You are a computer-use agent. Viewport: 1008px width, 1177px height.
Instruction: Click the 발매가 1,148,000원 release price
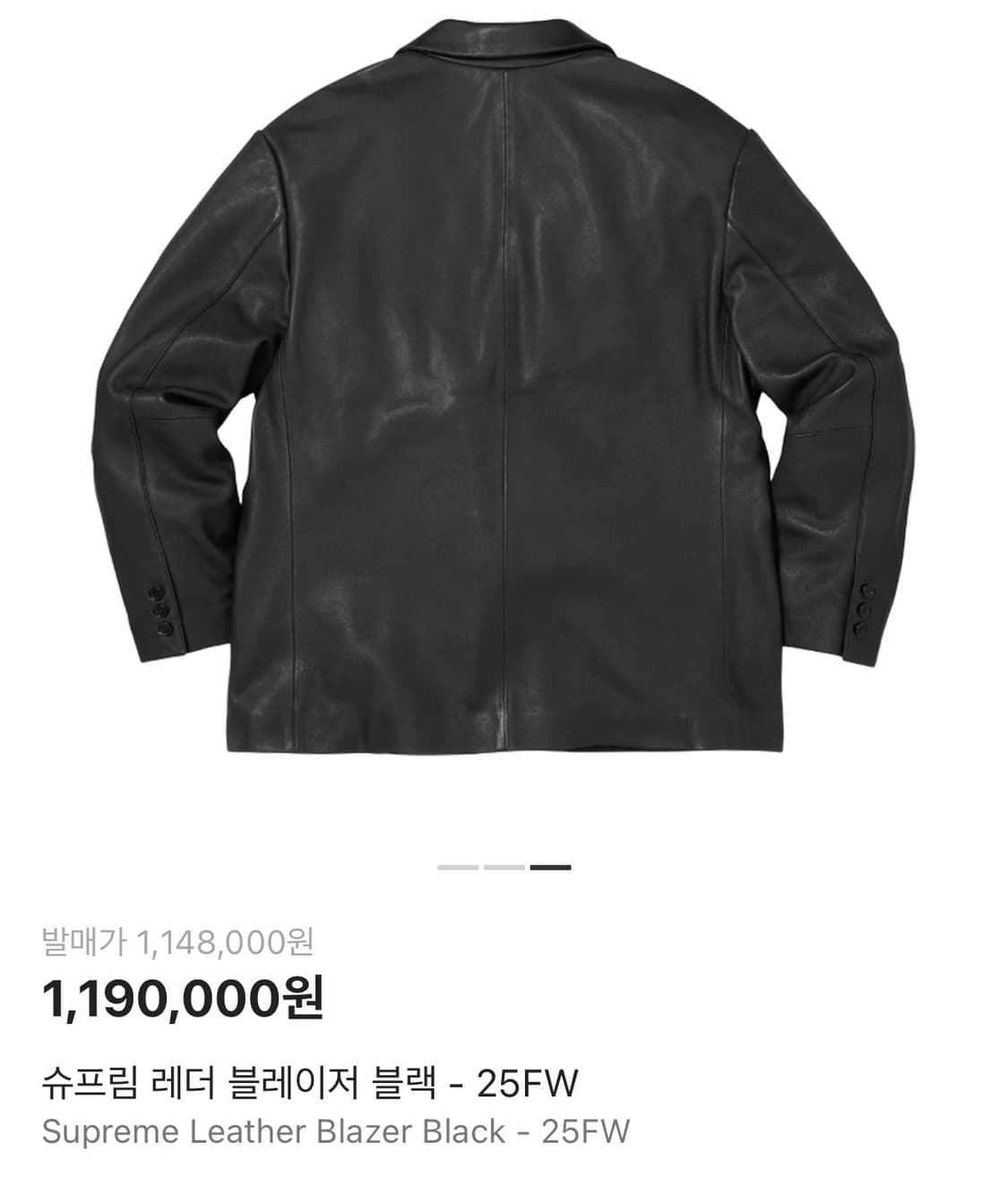[x=179, y=941]
